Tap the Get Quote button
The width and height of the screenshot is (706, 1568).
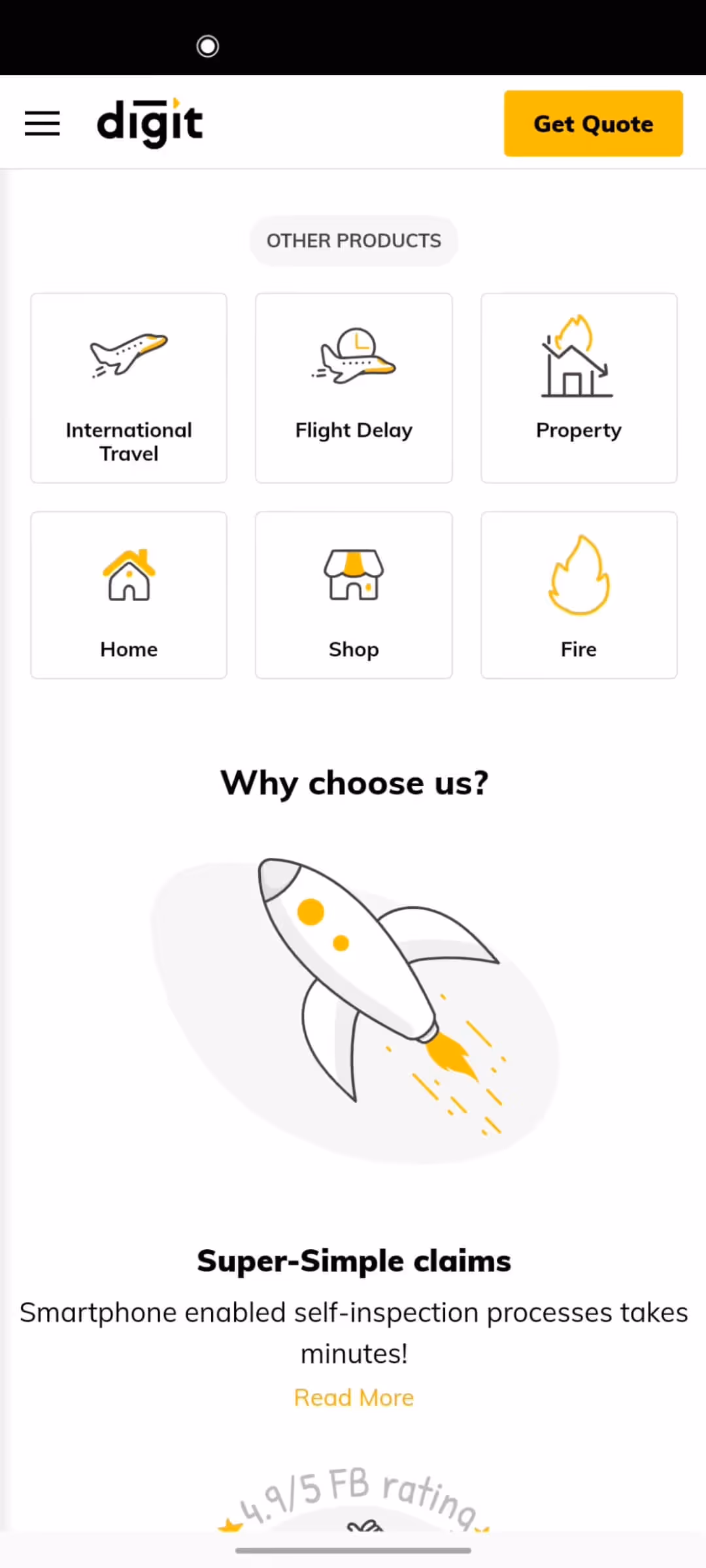pos(593,123)
